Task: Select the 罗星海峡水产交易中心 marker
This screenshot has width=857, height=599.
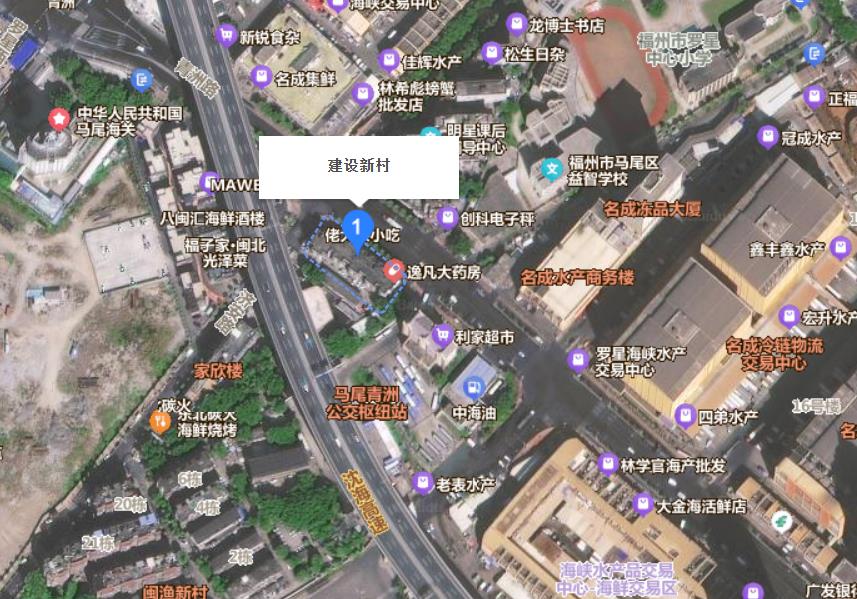Action: (x=578, y=360)
